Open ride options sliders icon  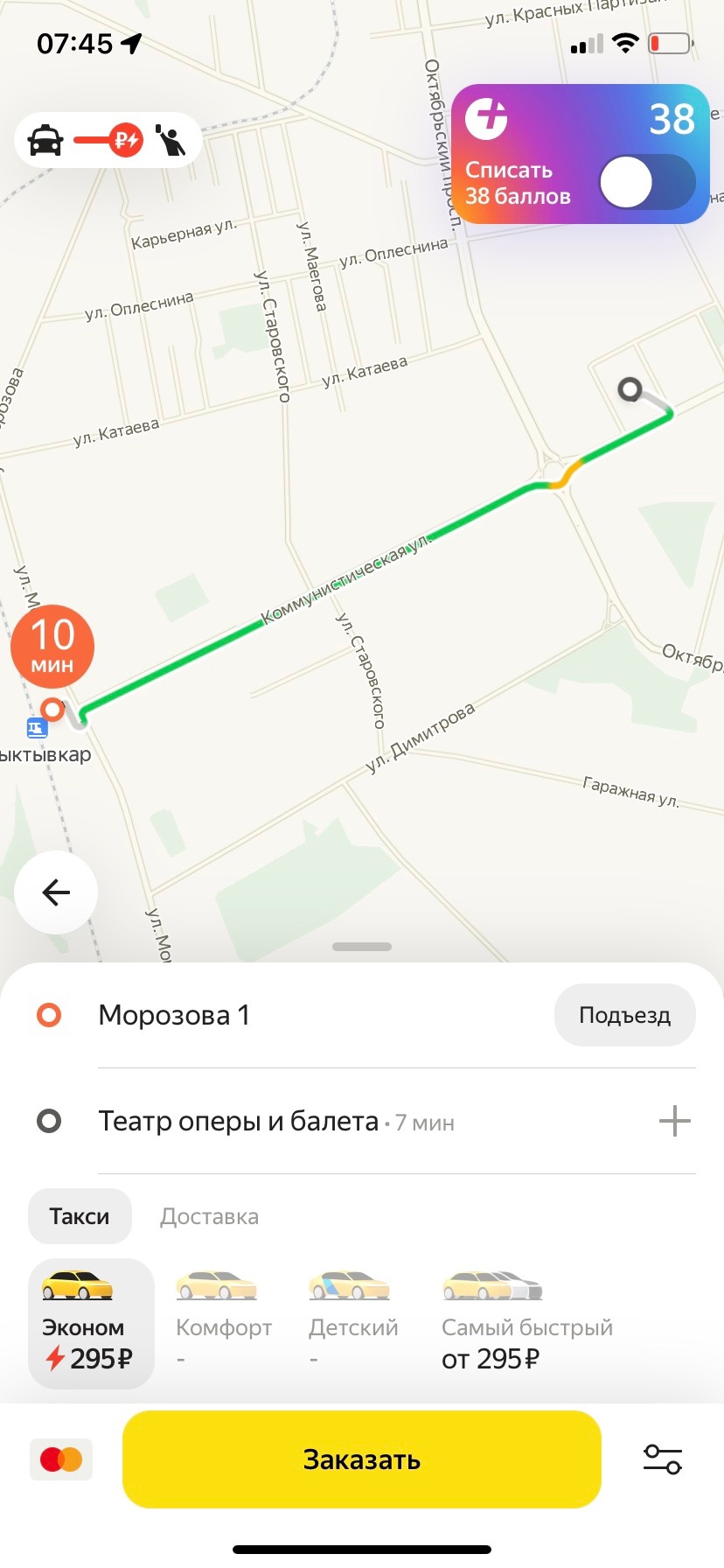coord(663,1459)
